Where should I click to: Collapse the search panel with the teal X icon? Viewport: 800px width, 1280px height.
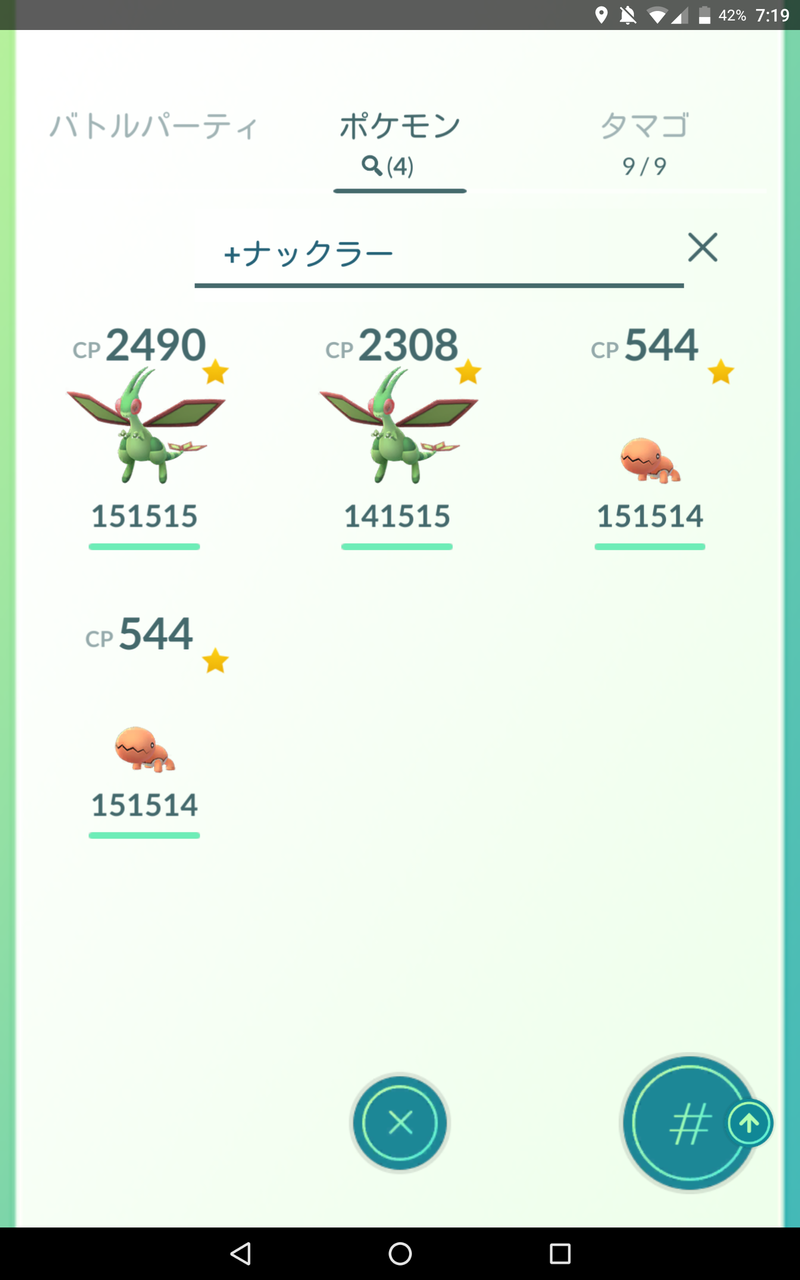tap(400, 1123)
